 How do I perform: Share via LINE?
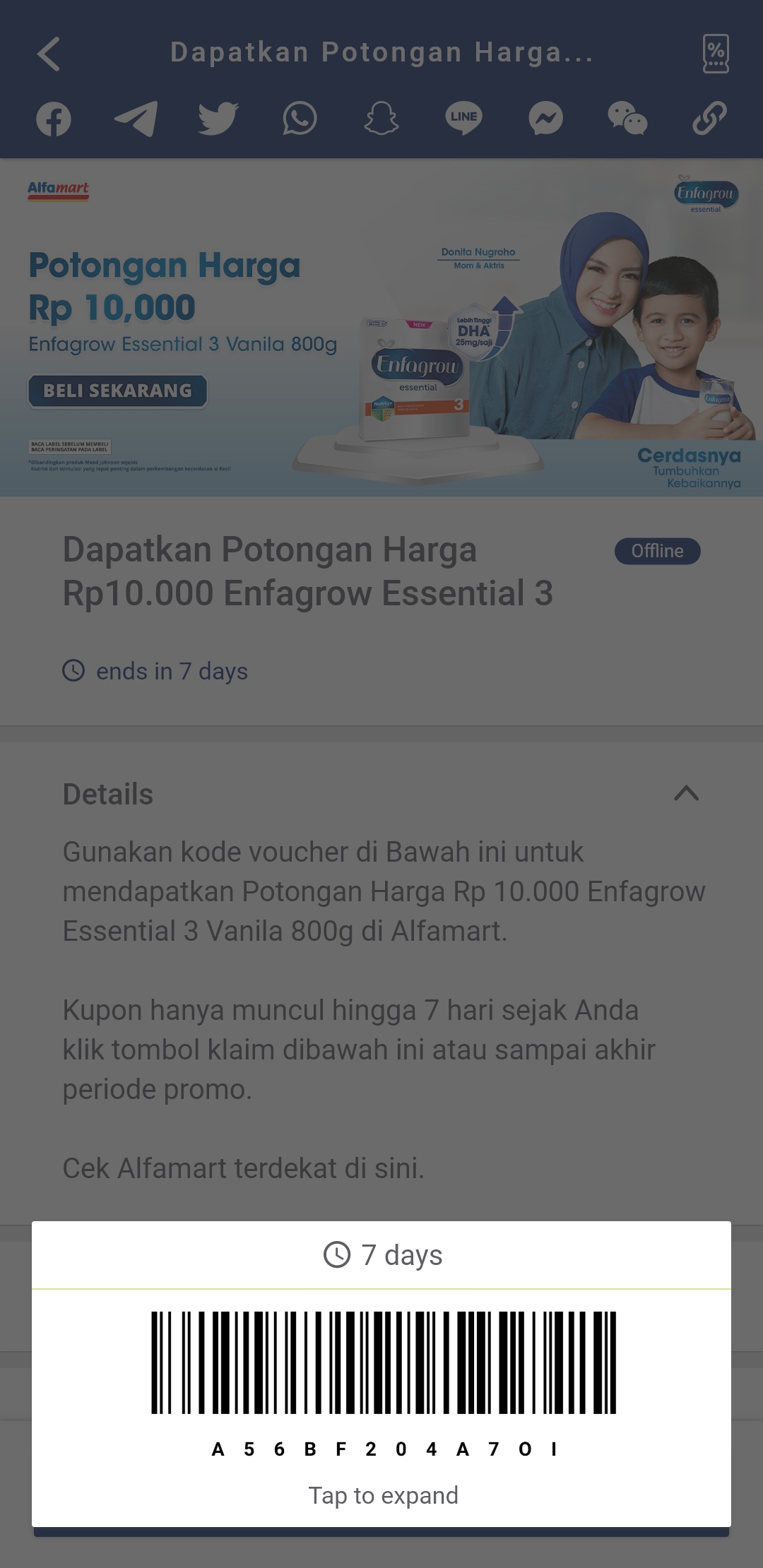[463, 118]
